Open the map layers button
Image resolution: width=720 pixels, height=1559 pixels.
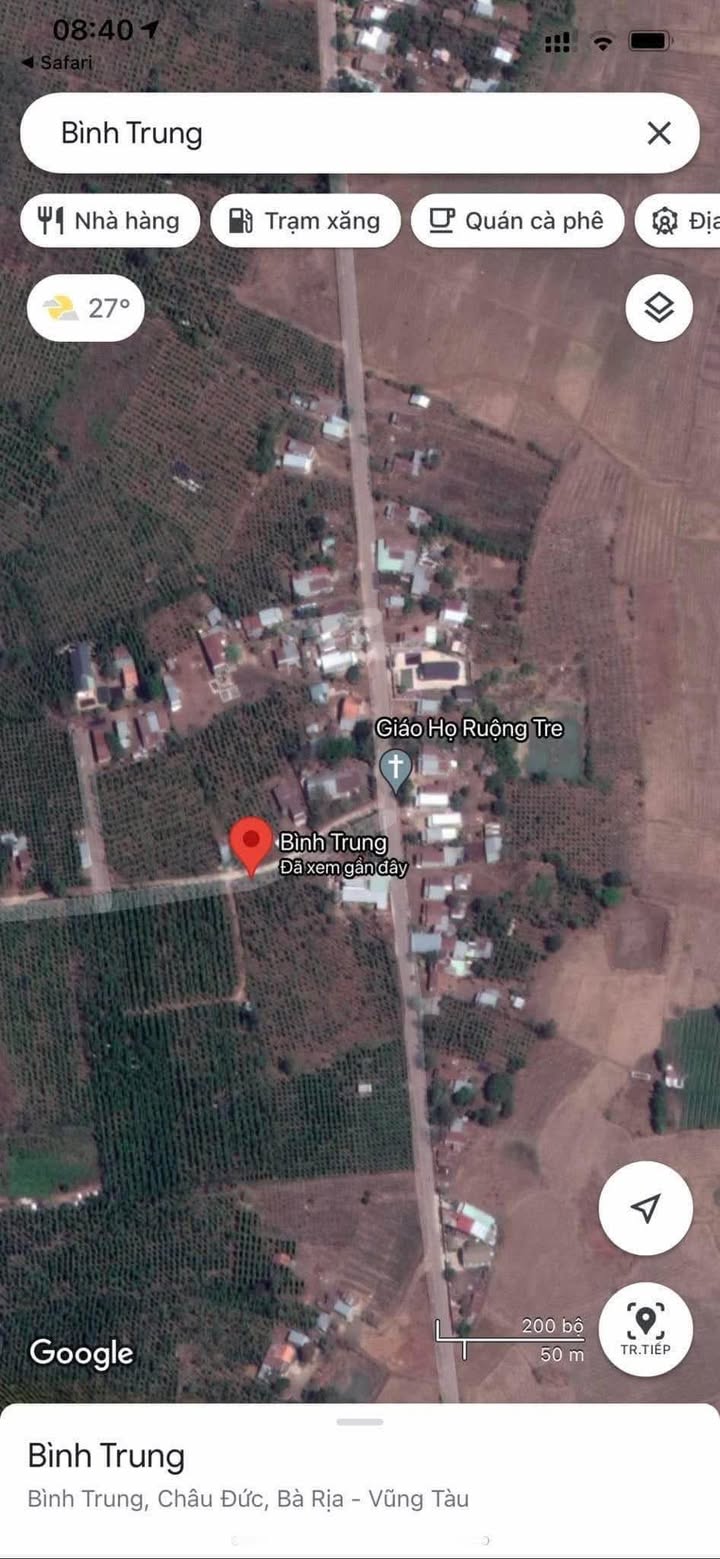tap(659, 308)
